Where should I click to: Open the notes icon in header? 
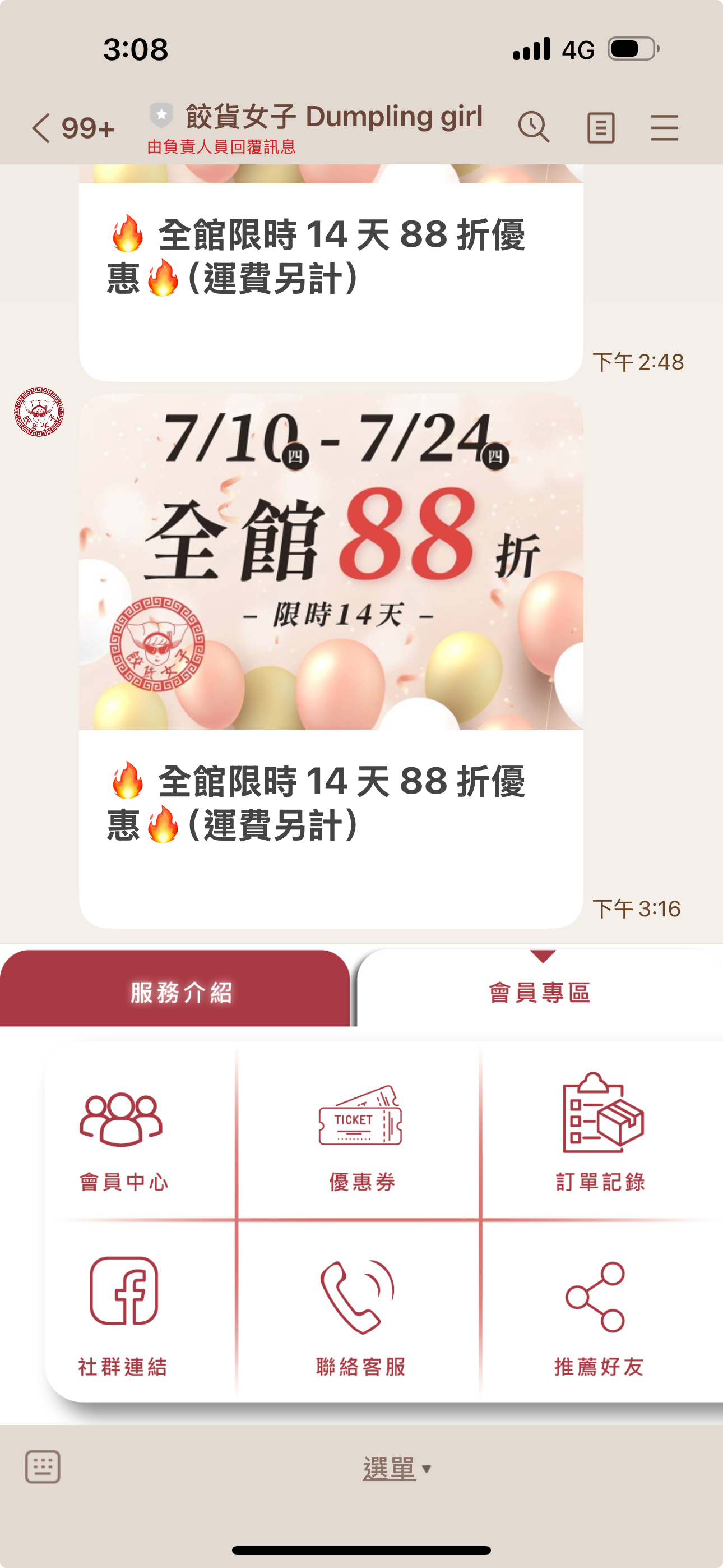pyautogui.click(x=601, y=128)
